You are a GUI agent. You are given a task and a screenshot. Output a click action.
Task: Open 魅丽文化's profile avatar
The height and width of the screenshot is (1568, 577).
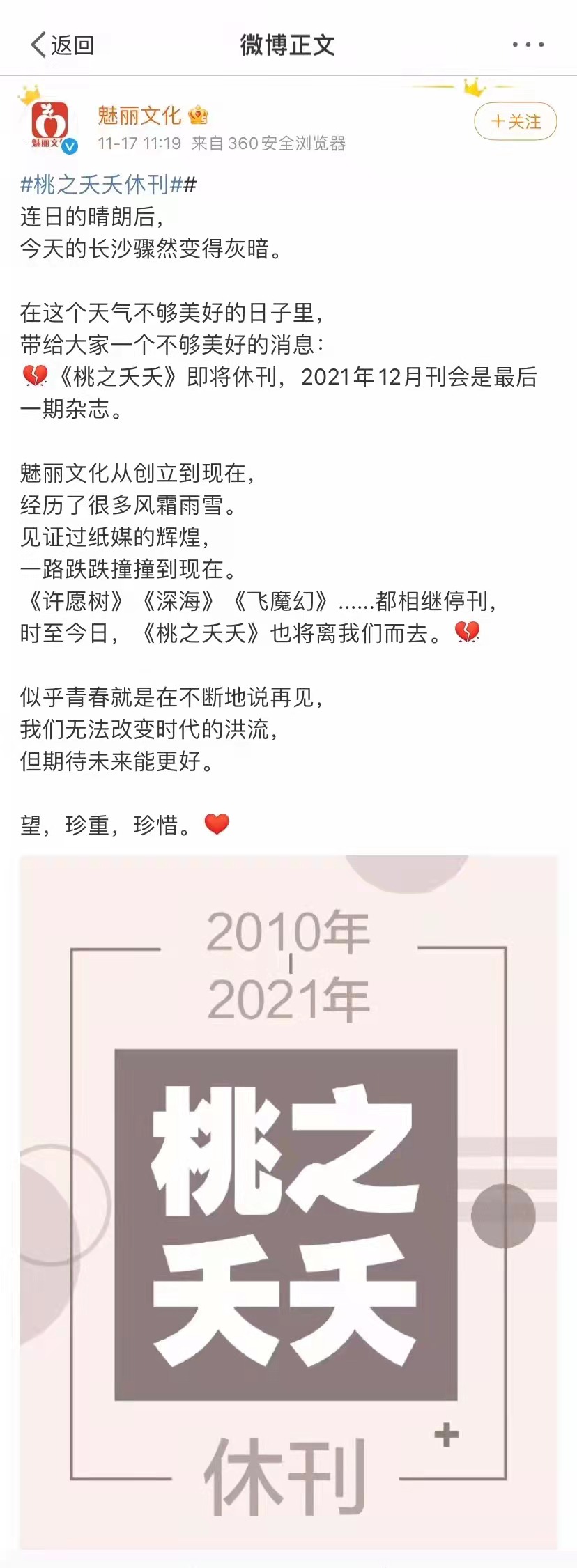pos(50,123)
